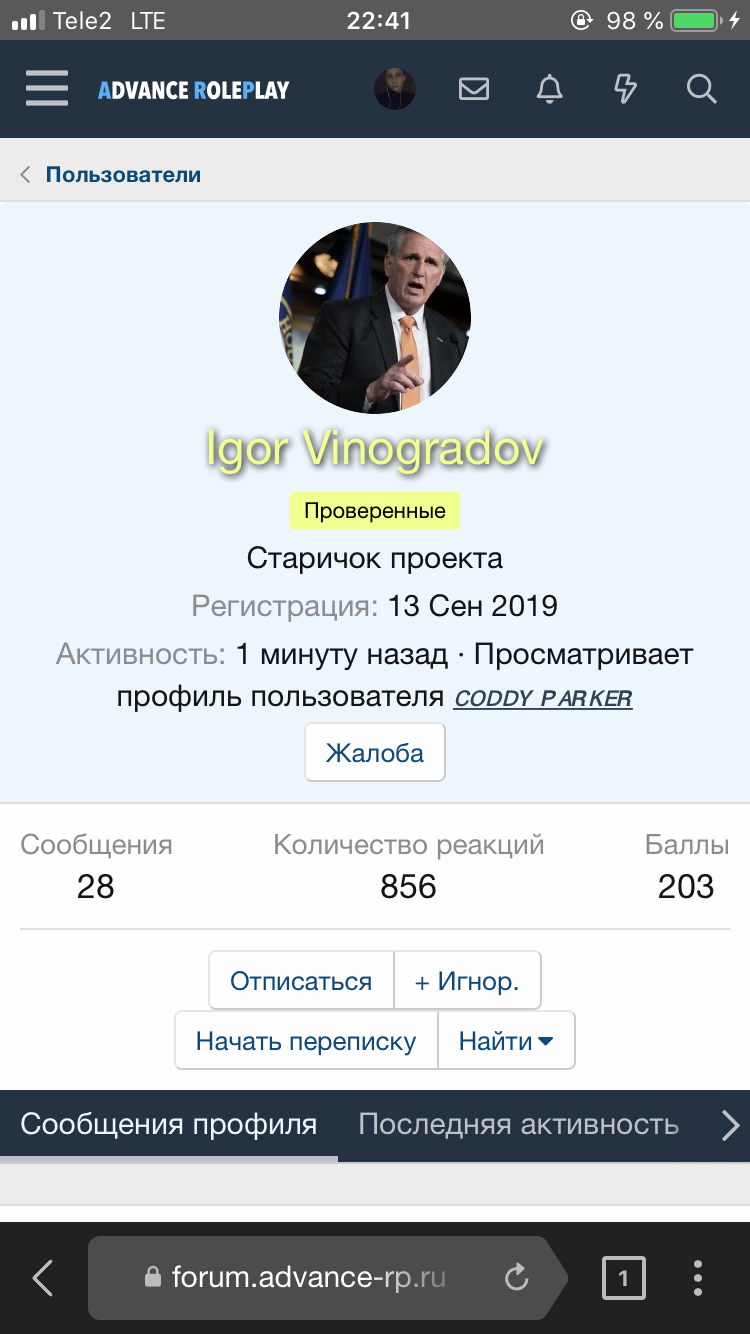Screen dimensions: 750x1334
Task: Open your account avatar menu
Action: click(x=395, y=90)
